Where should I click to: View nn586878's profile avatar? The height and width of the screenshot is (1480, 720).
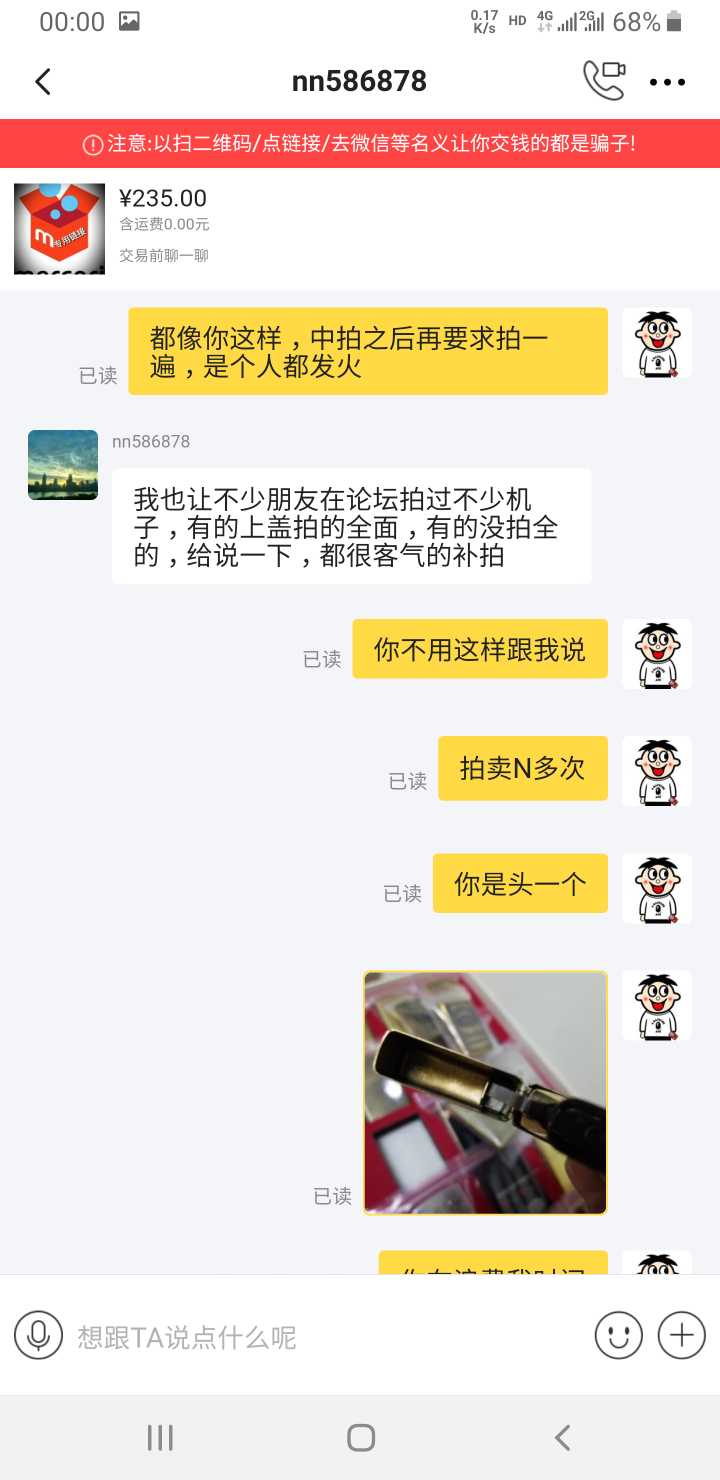click(x=63, y=465)
